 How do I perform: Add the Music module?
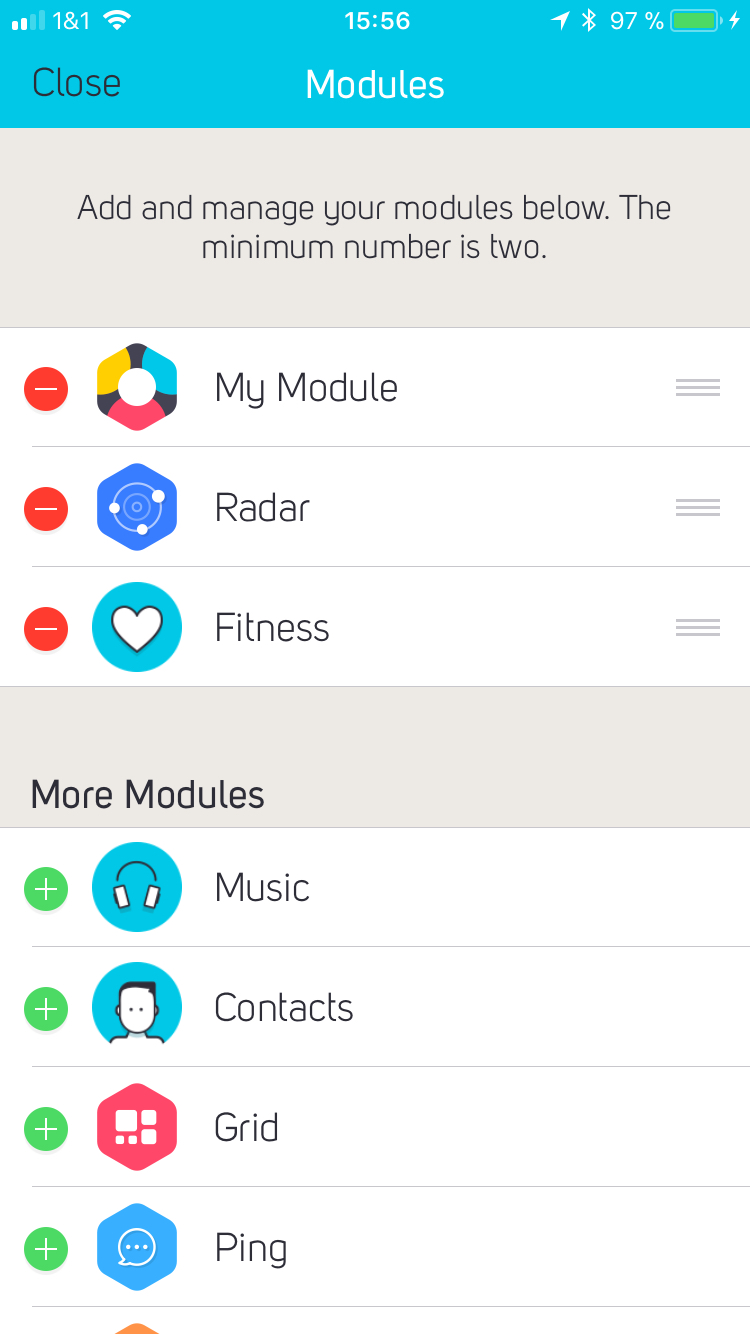click(x=46, y=888)
